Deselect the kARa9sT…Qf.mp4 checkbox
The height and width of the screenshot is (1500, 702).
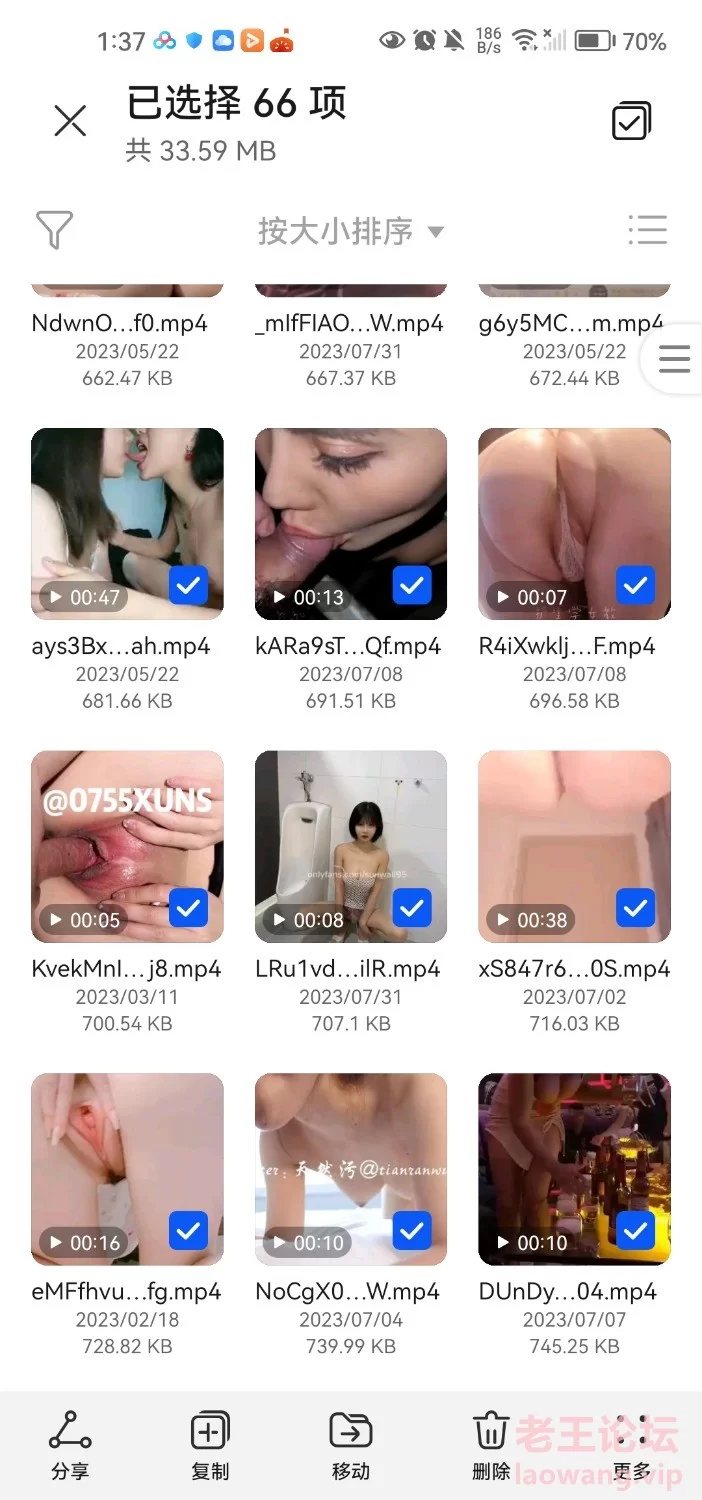411,585
